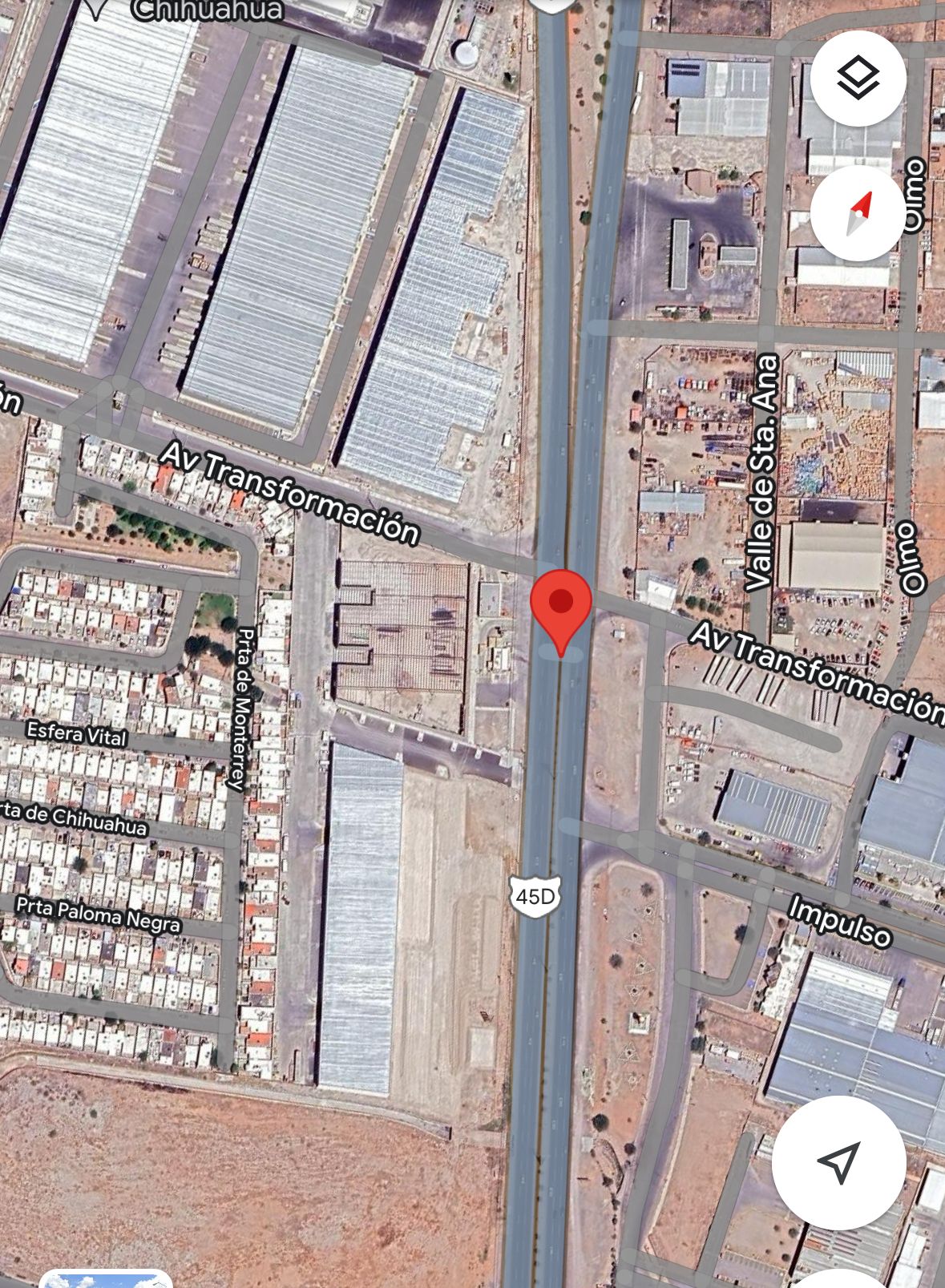Reset map orientation with the compass

coord(858,214)
